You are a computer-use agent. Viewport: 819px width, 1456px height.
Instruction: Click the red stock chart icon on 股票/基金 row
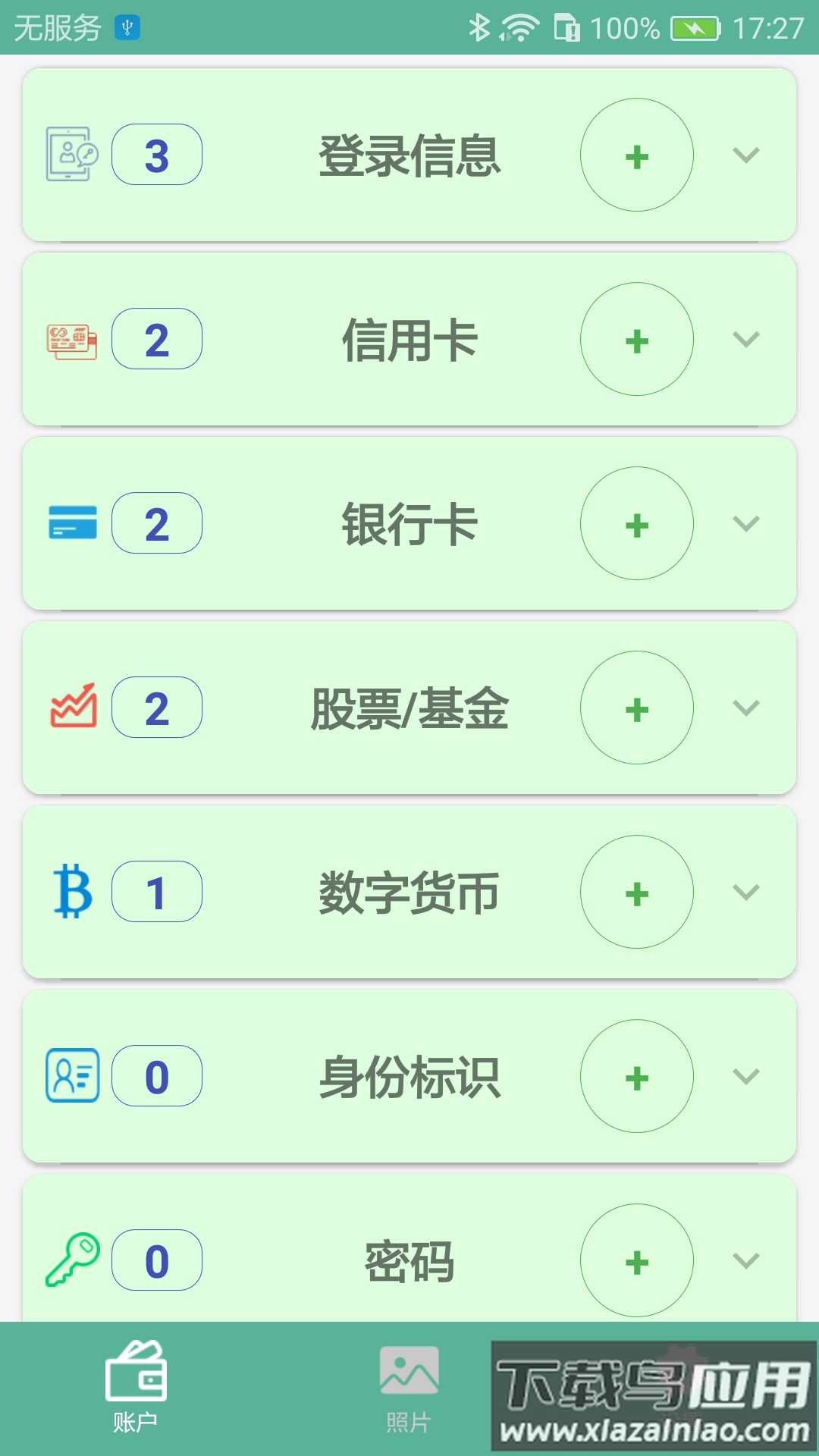(x=74, y=708)
